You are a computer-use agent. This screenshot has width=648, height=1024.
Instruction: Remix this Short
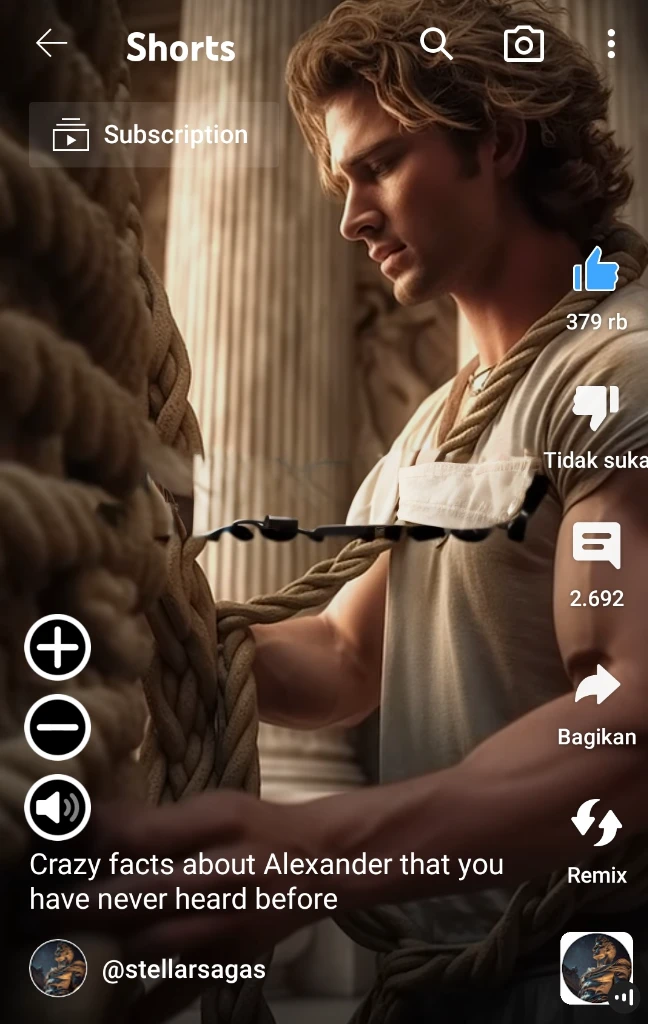[x=596, y=822]
